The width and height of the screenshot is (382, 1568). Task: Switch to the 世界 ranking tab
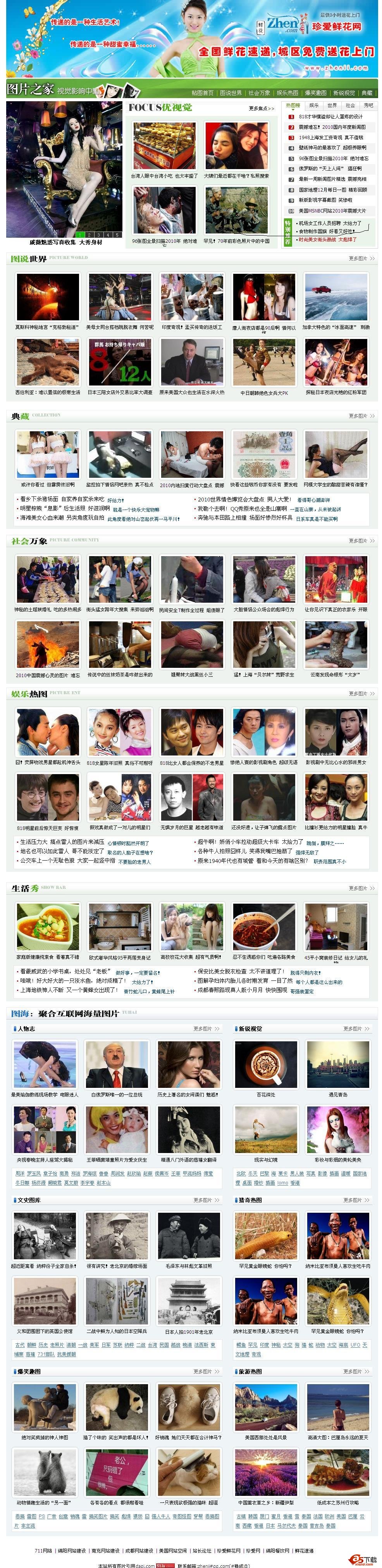click(x=332, y=105)
